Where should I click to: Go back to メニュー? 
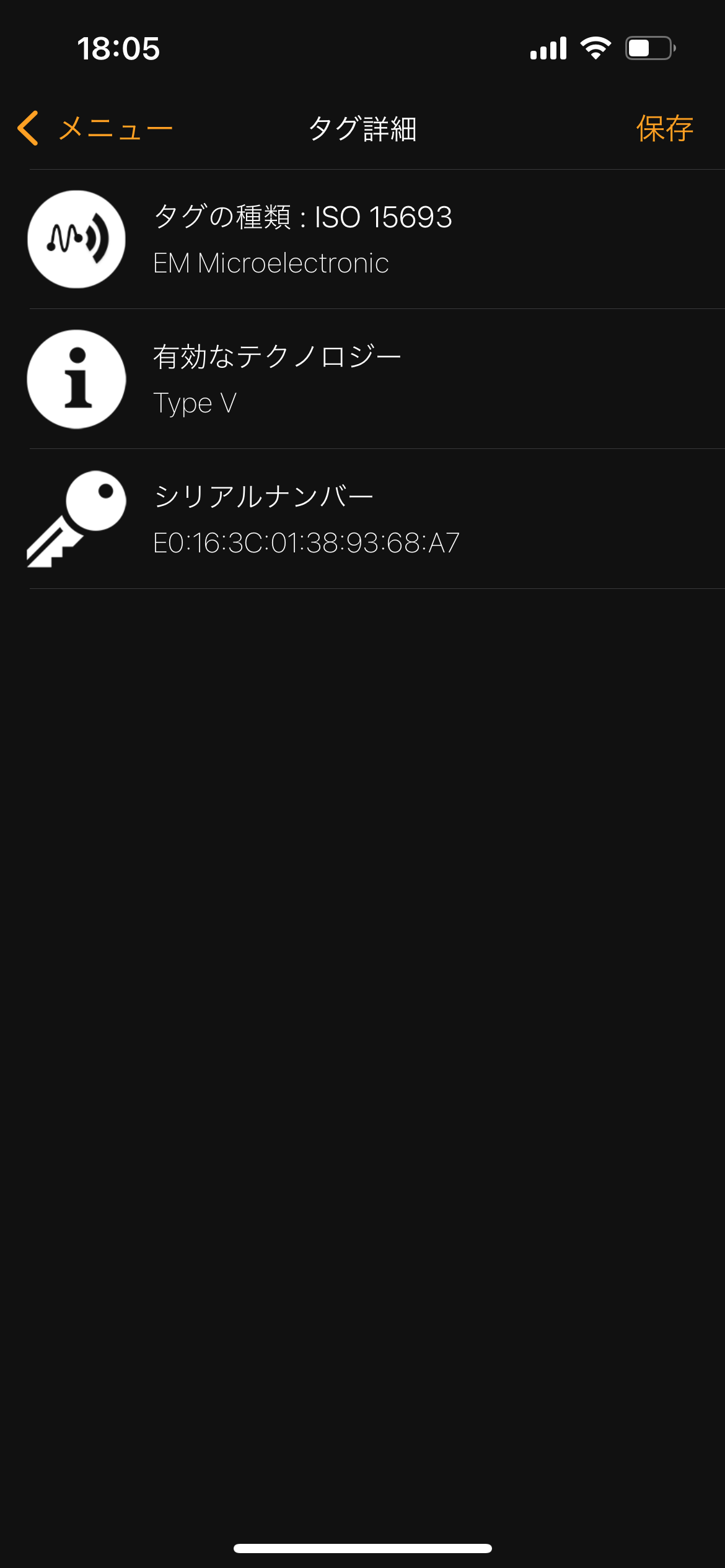point(95,128)
